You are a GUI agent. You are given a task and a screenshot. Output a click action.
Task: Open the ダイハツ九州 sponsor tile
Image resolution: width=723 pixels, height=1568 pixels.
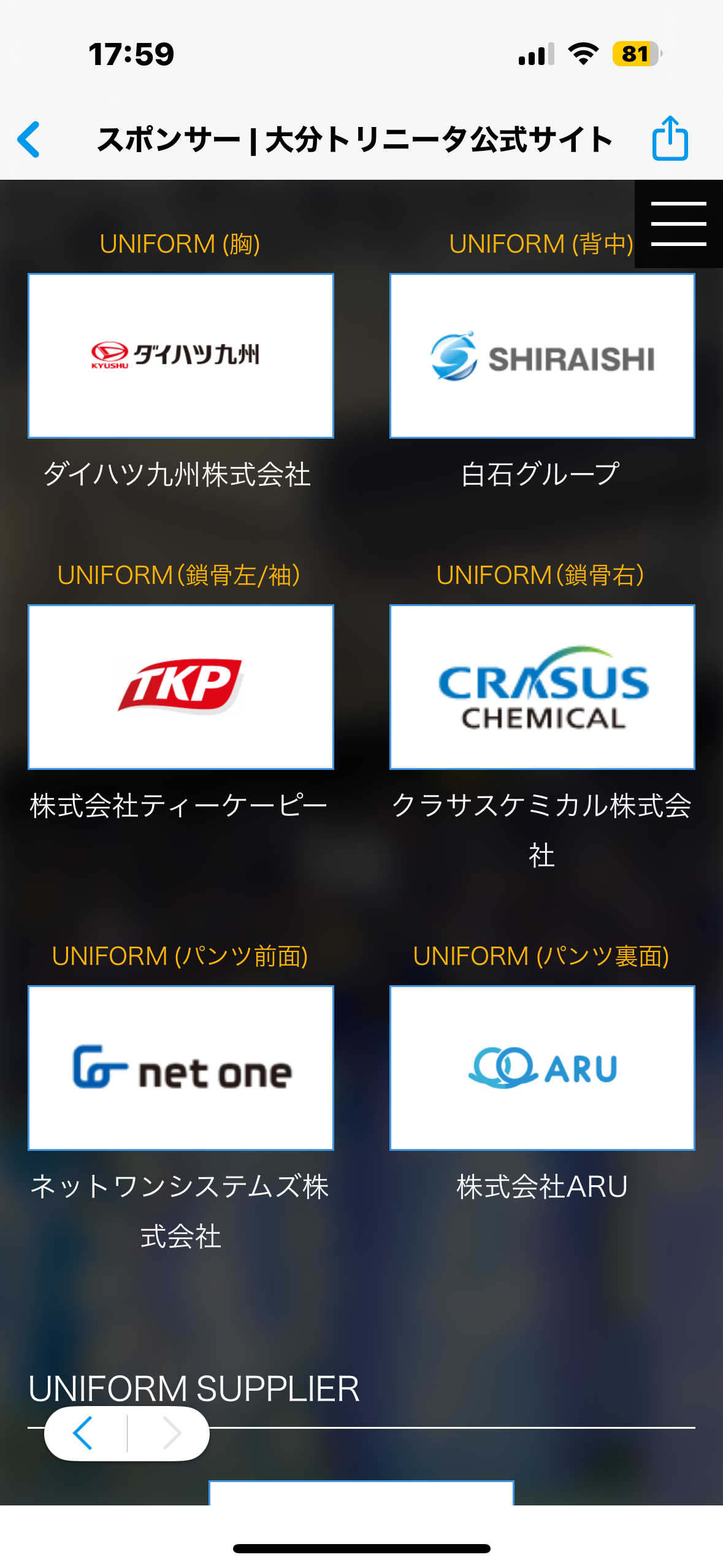[181, 356]
